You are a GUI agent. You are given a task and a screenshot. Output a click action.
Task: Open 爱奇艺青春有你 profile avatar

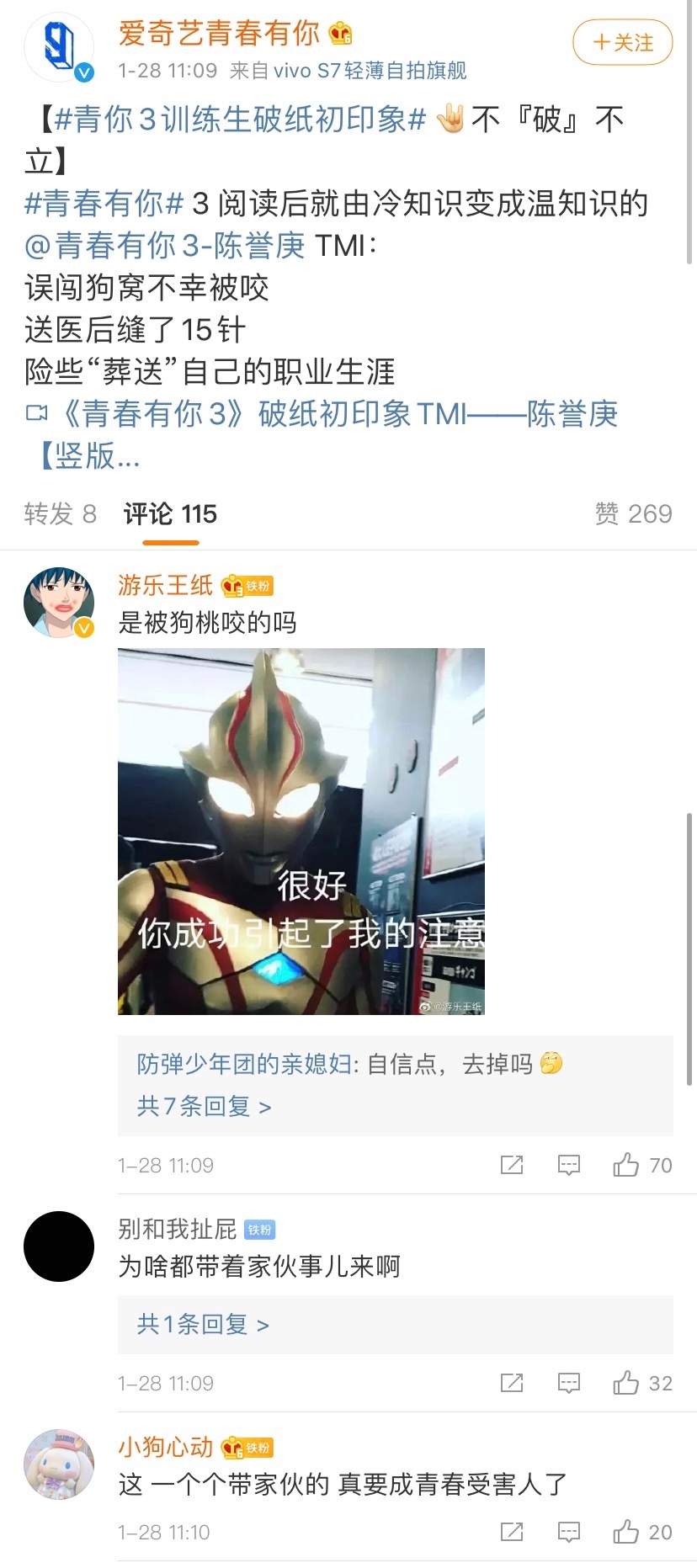[58, 48]
